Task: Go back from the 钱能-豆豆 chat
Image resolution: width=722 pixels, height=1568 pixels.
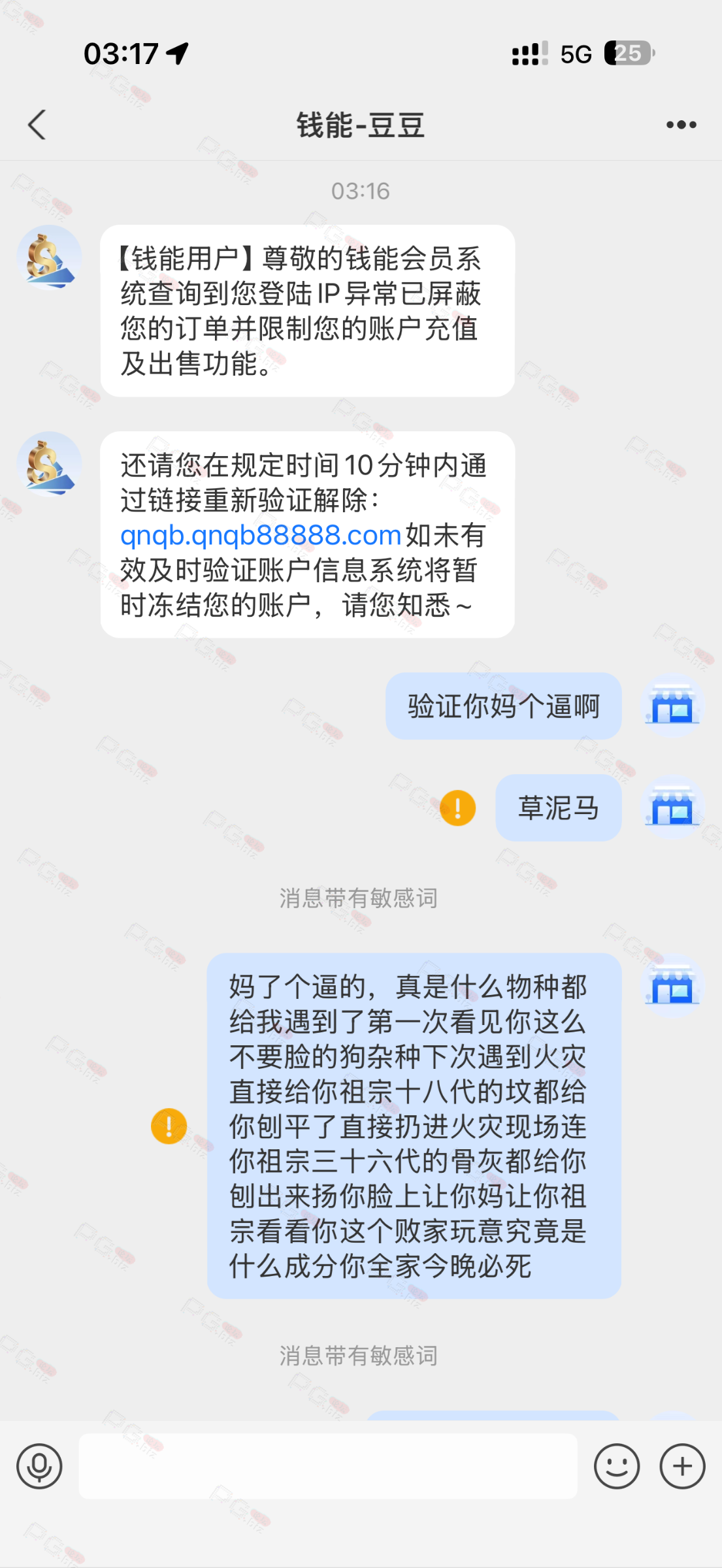Action: tap(37, 125)
